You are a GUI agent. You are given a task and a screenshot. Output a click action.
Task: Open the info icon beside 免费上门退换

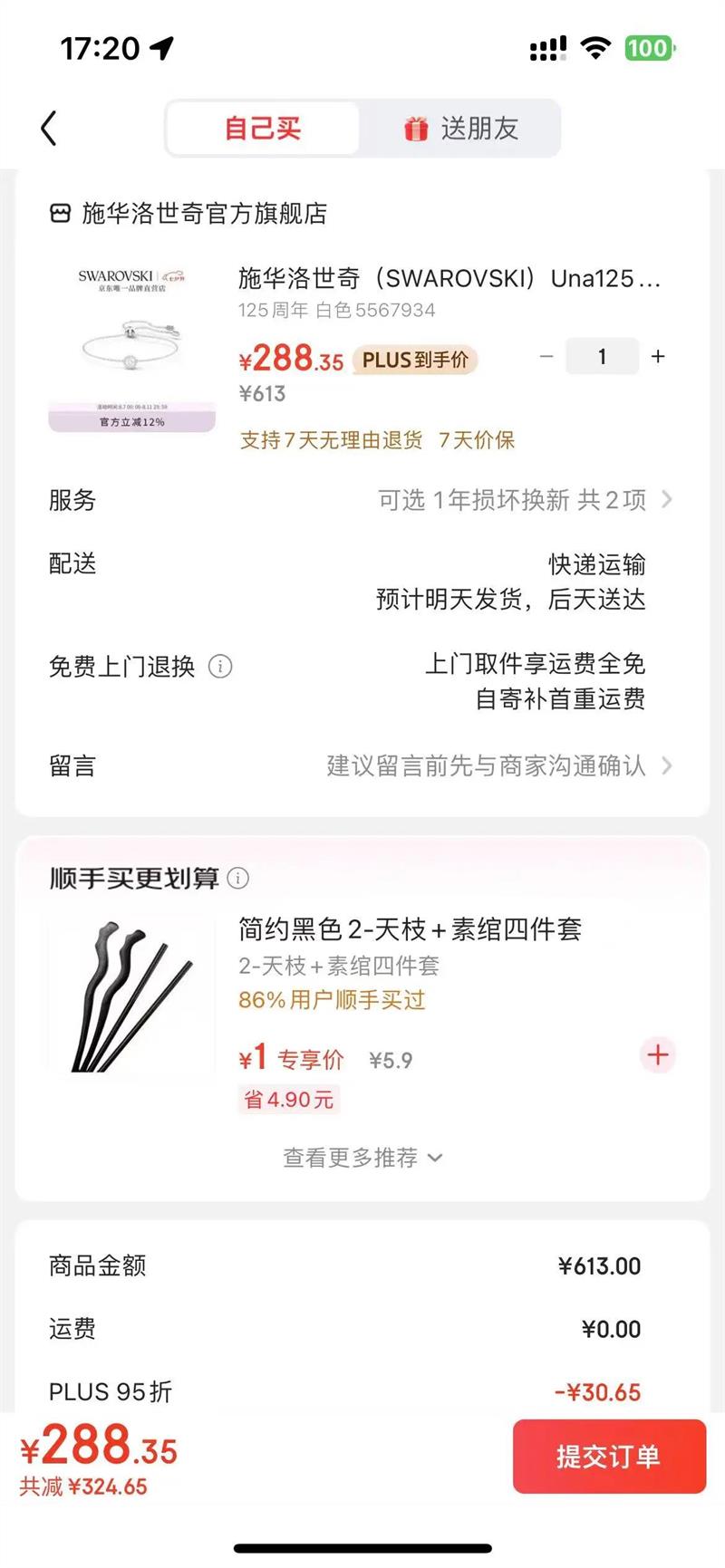pyautogui.click(x=220, y=667)
